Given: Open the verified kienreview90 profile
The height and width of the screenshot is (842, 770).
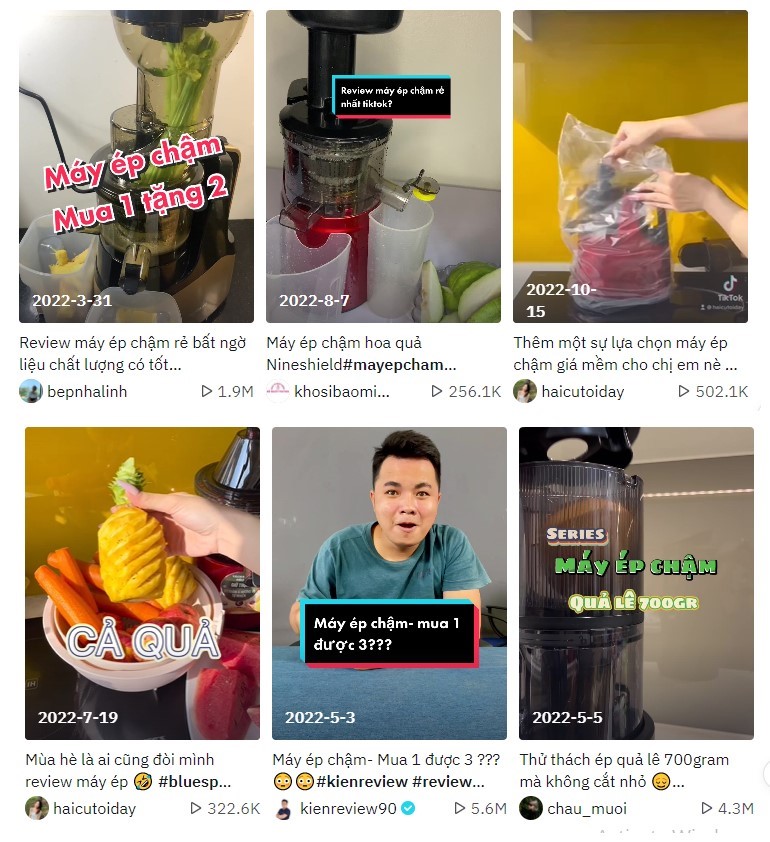Looking at the screenshot, I should pyautogui.click(x=348, y=809).
